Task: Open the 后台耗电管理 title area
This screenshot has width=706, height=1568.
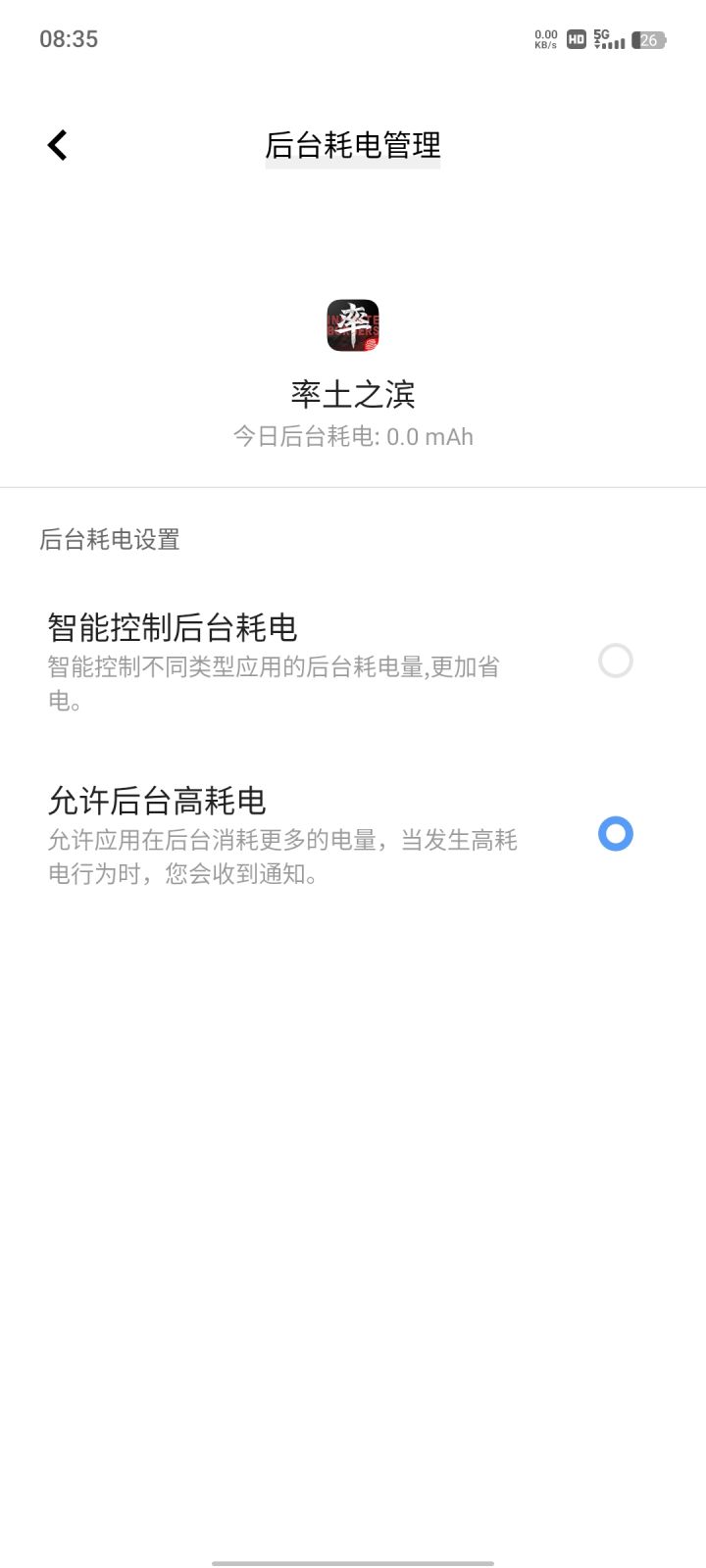Action: pos(353,145)
